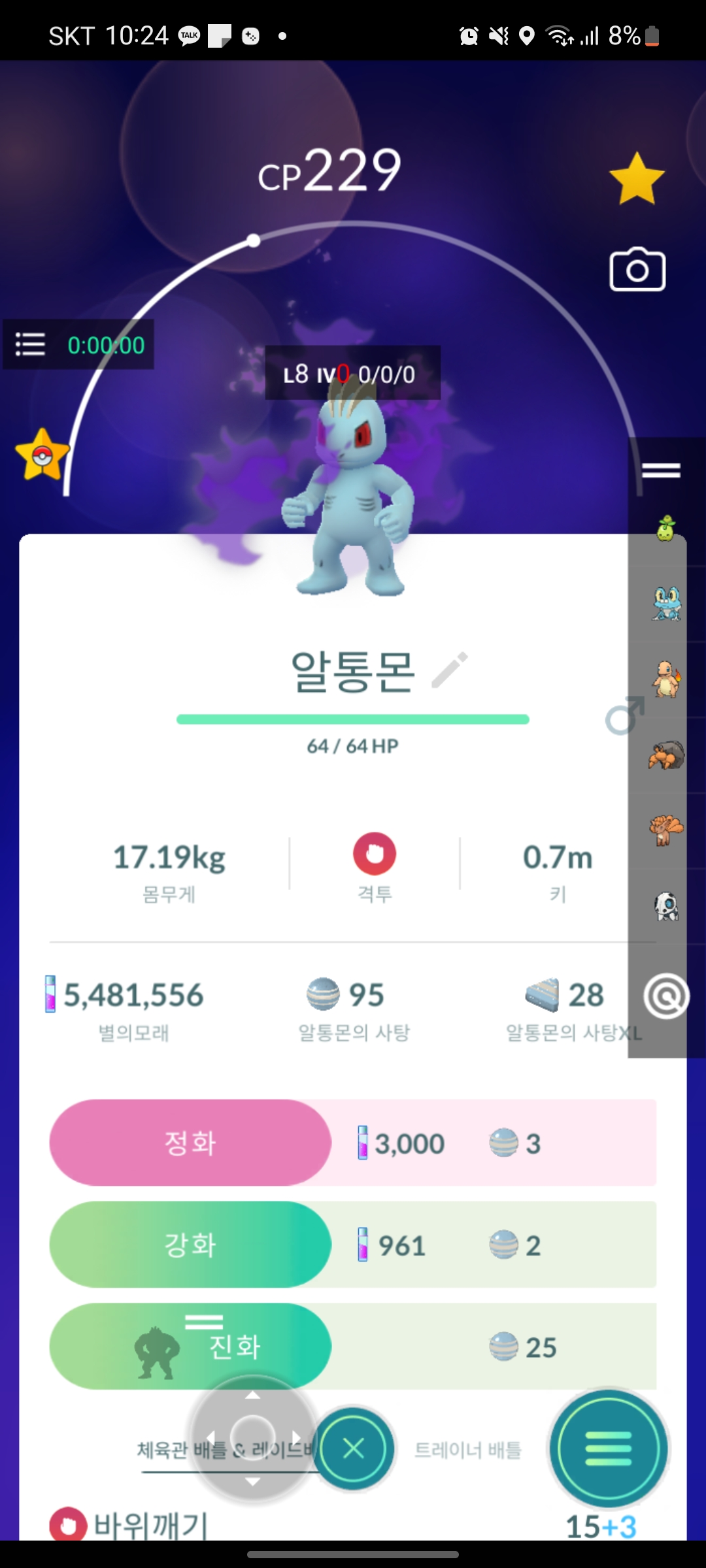Switch to the 트레이너 배틀 tab
Viewport: 706px width, 1568px height.
468,1450
